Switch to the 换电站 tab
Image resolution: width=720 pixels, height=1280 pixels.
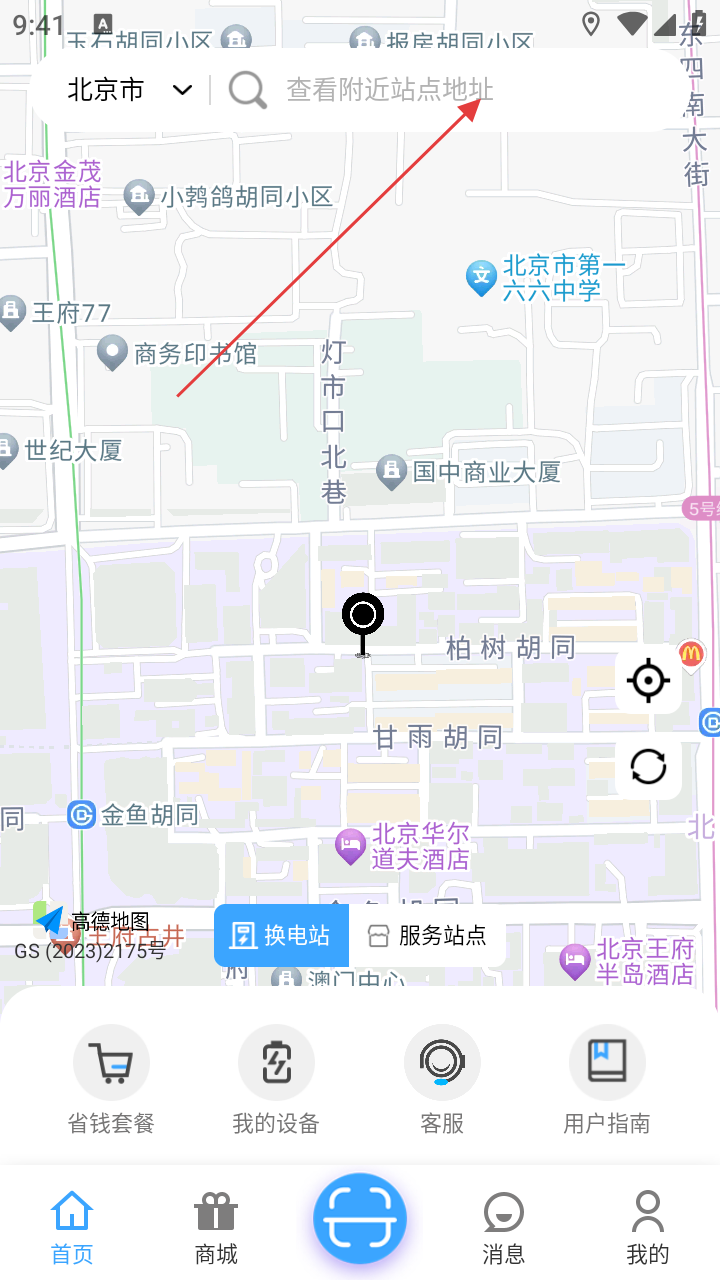[282, 936]
